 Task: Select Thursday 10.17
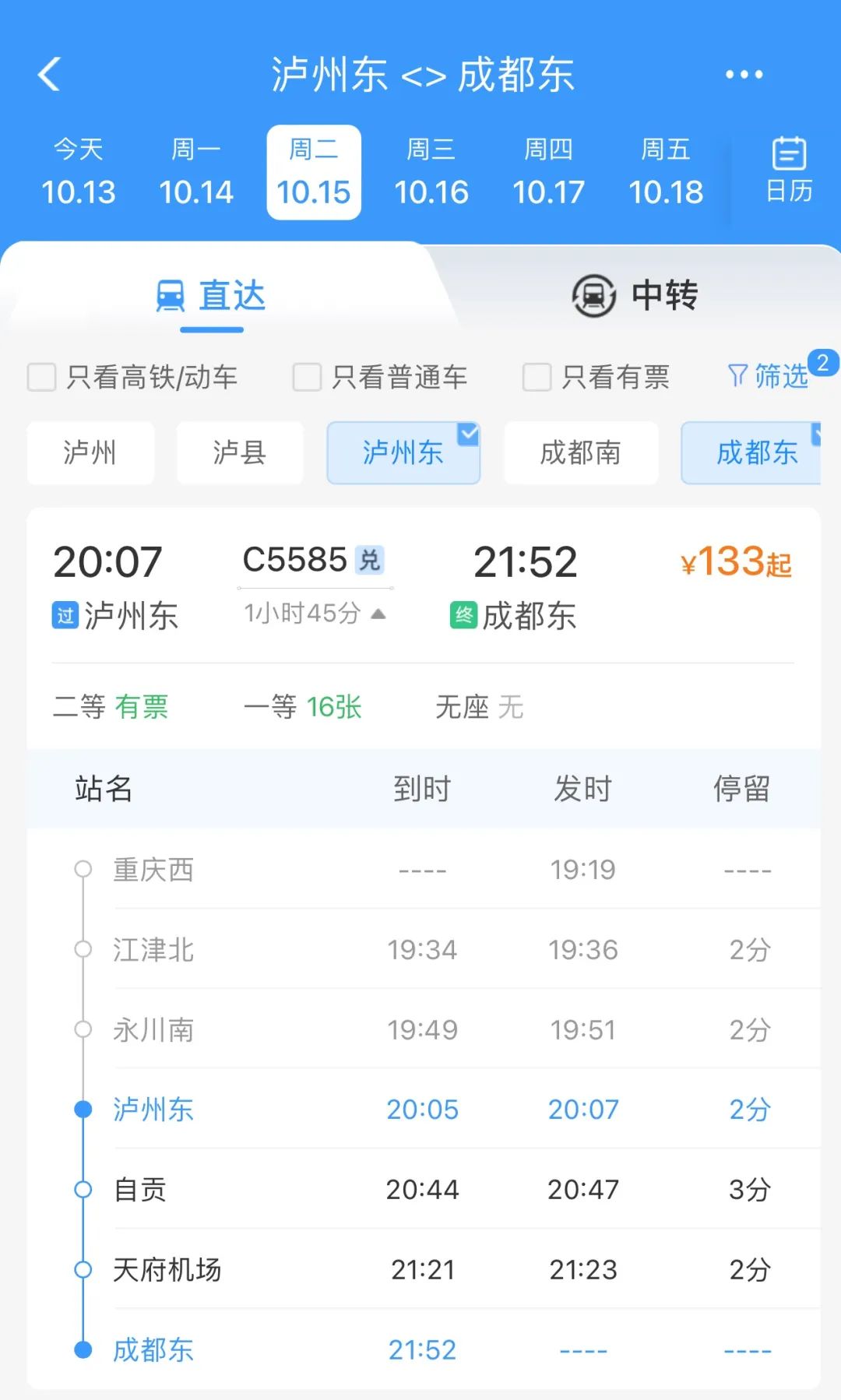coord(548,173)
